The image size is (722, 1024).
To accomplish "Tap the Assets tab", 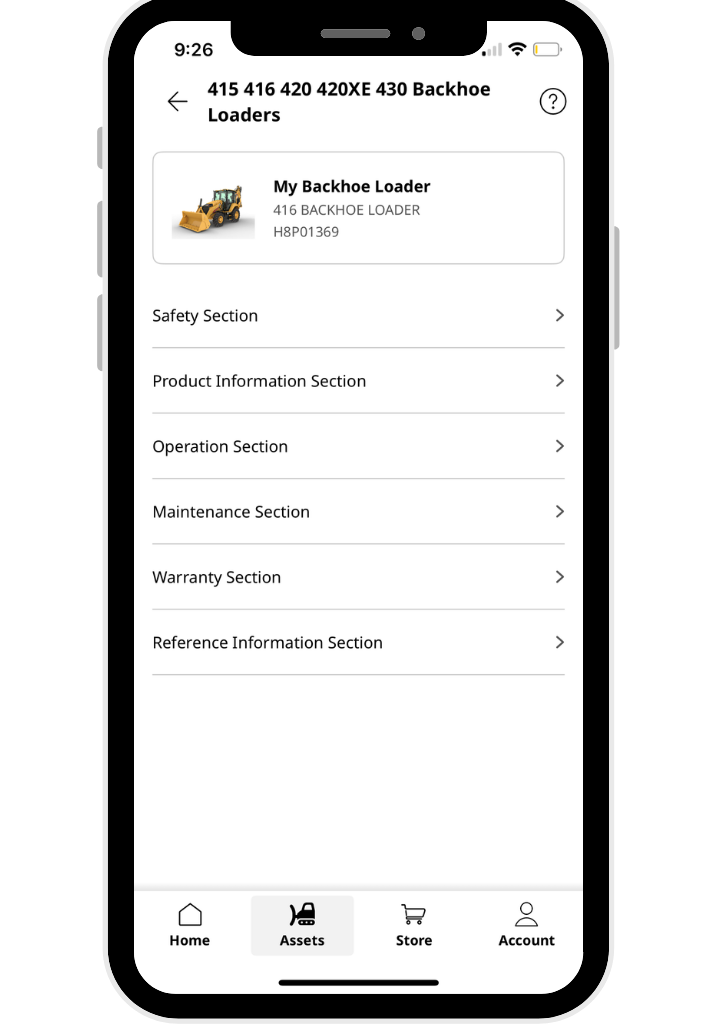I will pyautogui.click(x=302, y=925).
